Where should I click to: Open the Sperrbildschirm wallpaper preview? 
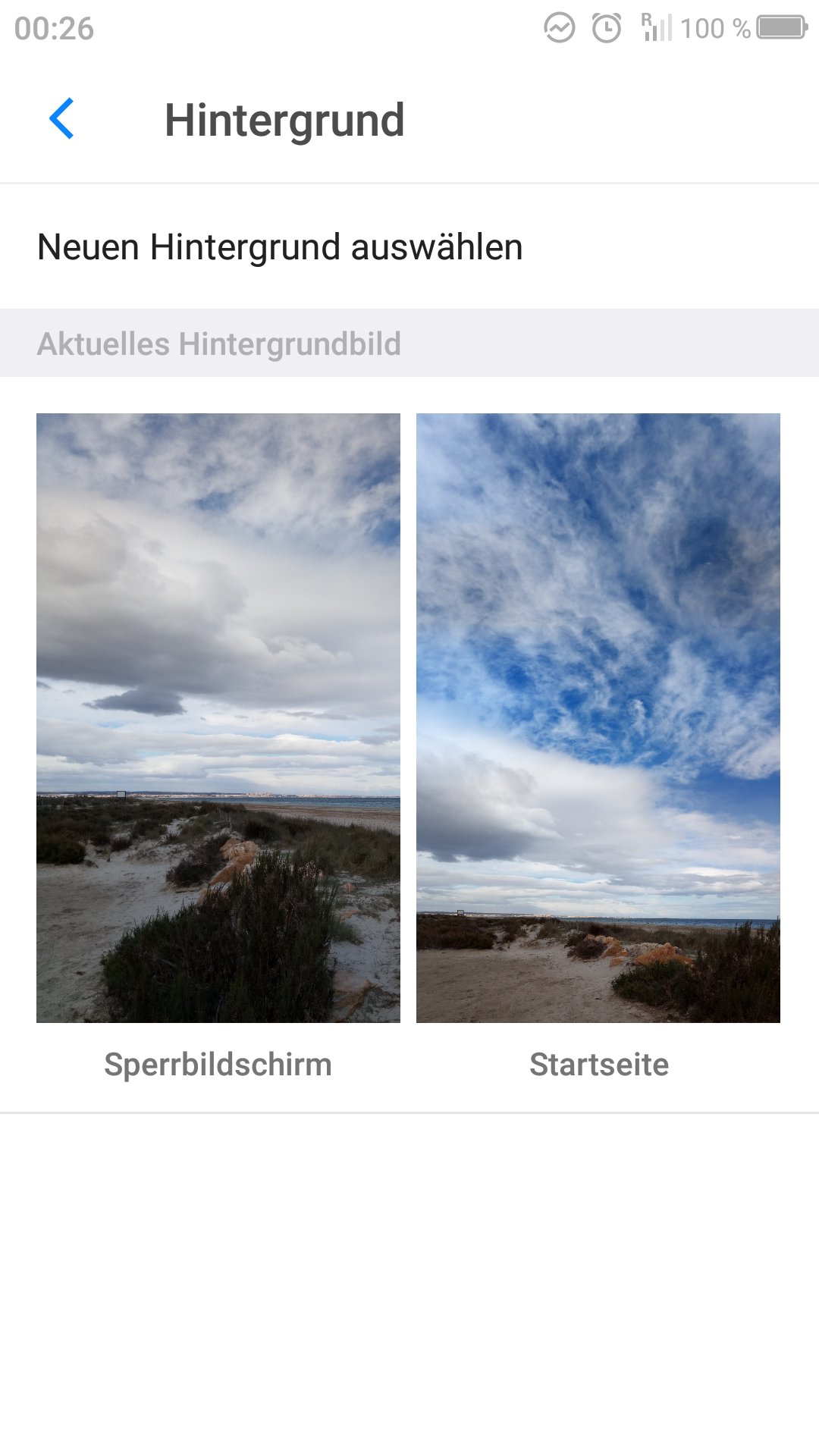[x=218, y=717]
